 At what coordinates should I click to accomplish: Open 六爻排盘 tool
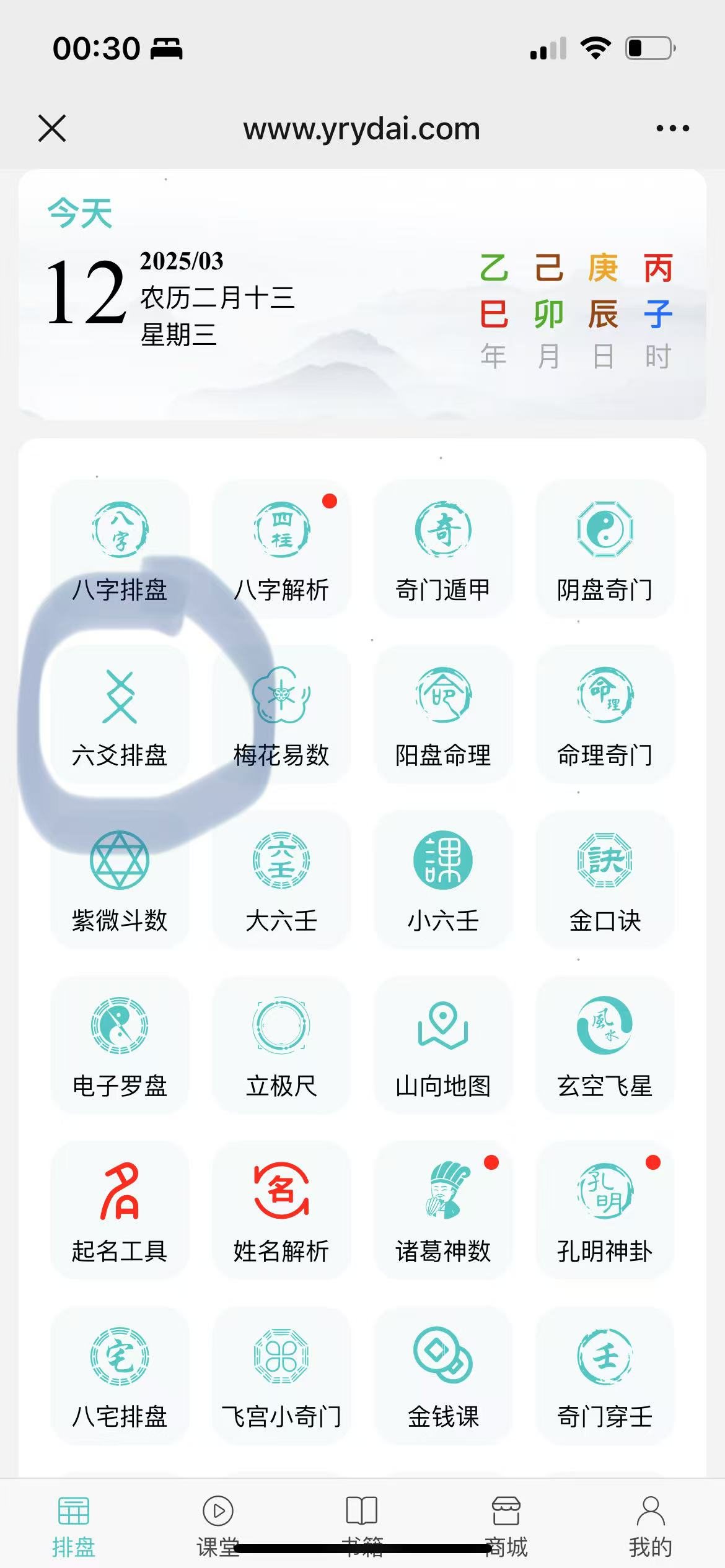[x=120, y=714]
